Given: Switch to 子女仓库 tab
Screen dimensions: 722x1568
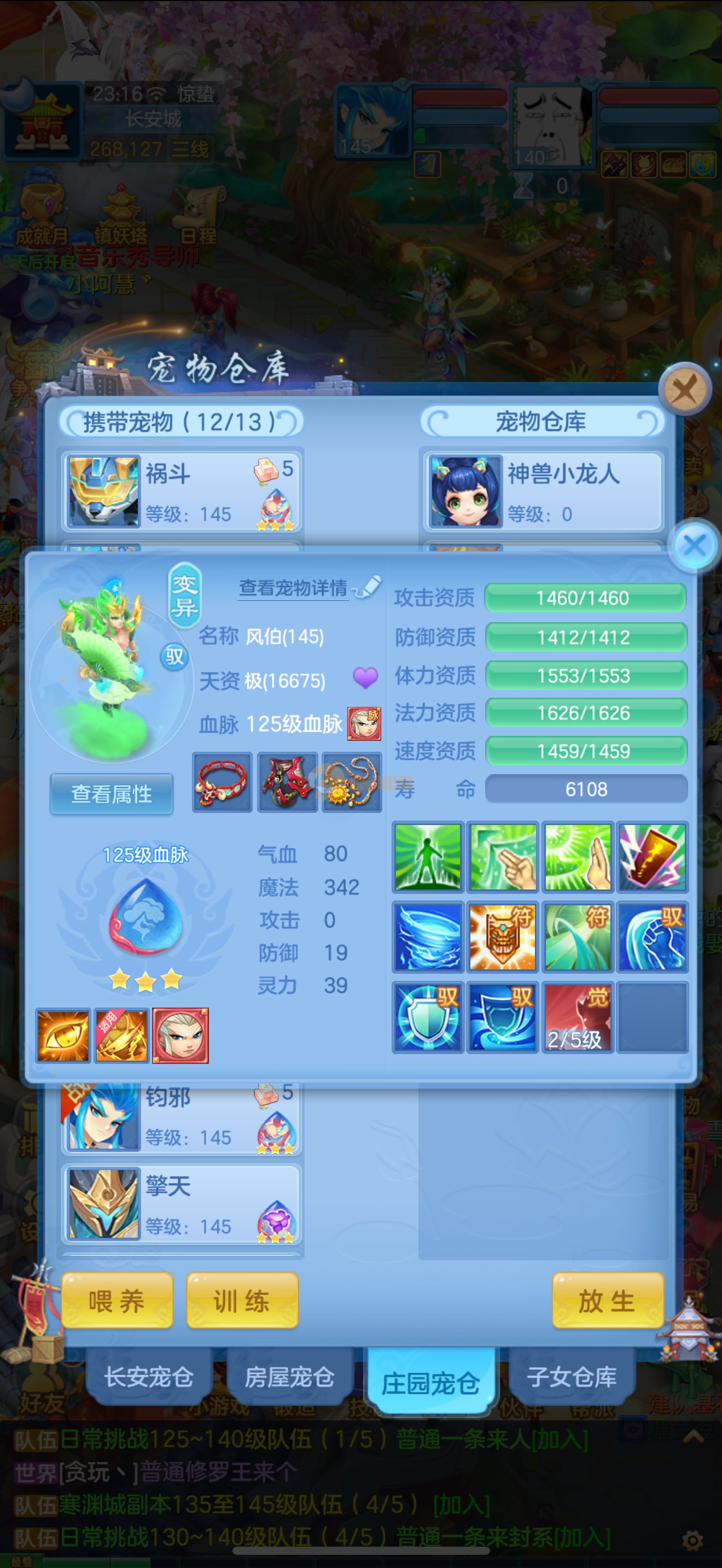Looking at the screenshot, I should point(572,1377).
